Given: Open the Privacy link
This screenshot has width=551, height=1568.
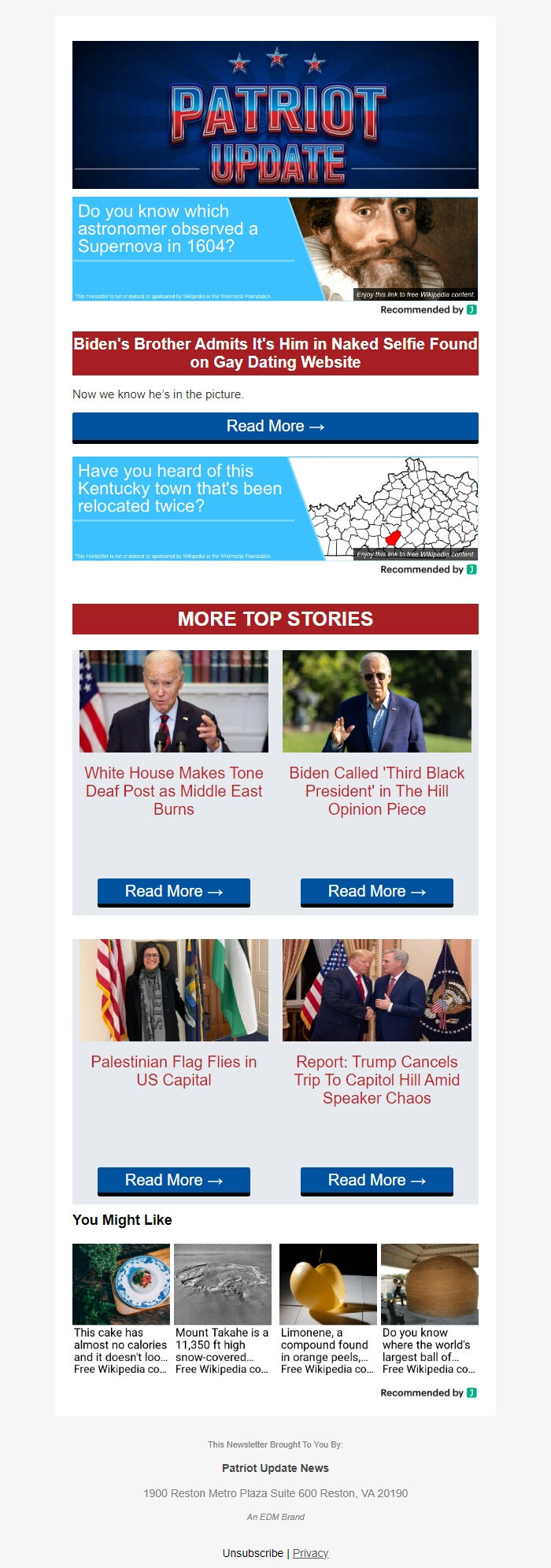Looking at the screenshot, I should [310, 1553].
